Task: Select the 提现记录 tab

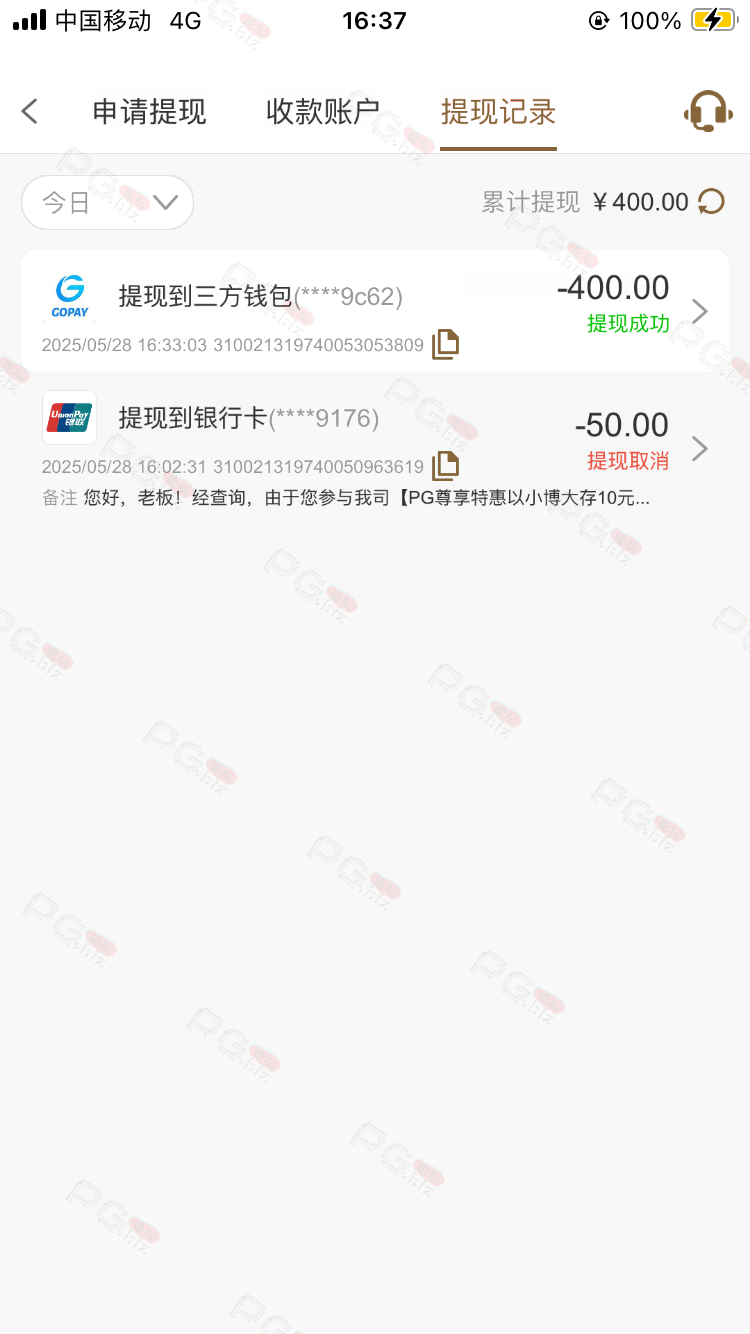Action: pyautogui.click(x=498, y=112)
